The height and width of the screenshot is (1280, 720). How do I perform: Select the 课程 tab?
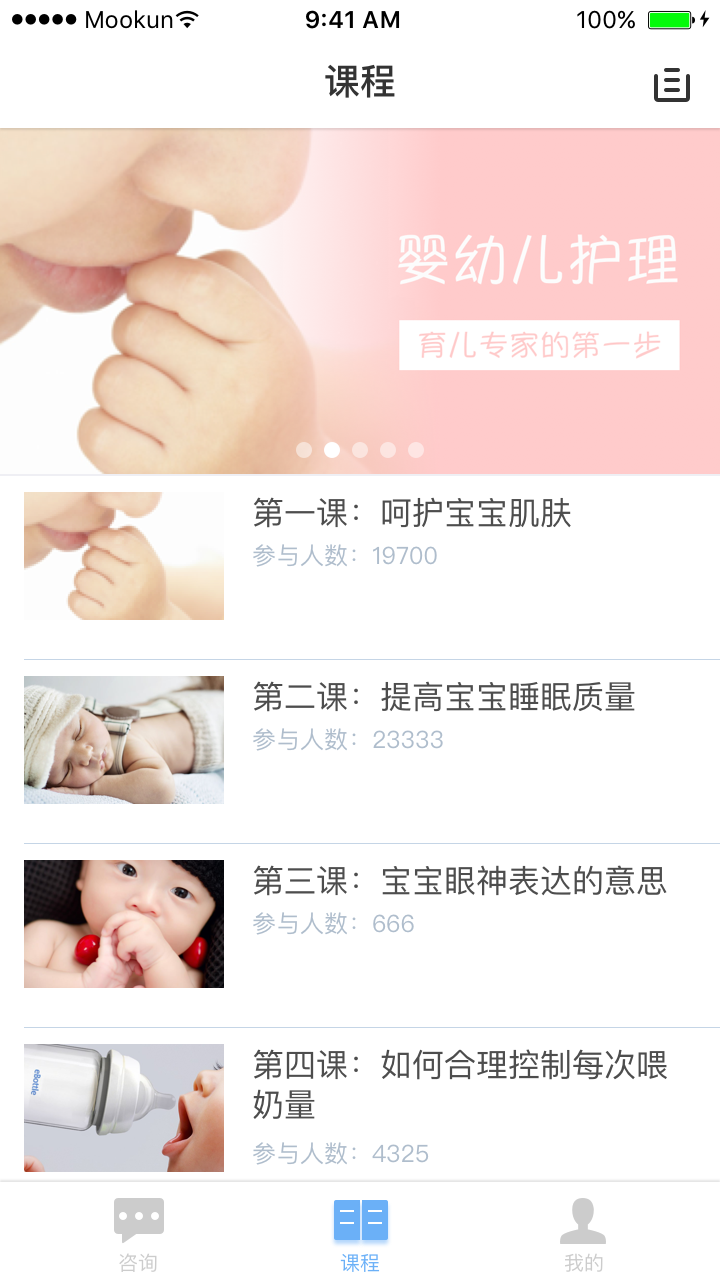pyautogui.click(x=360, y=1234)
